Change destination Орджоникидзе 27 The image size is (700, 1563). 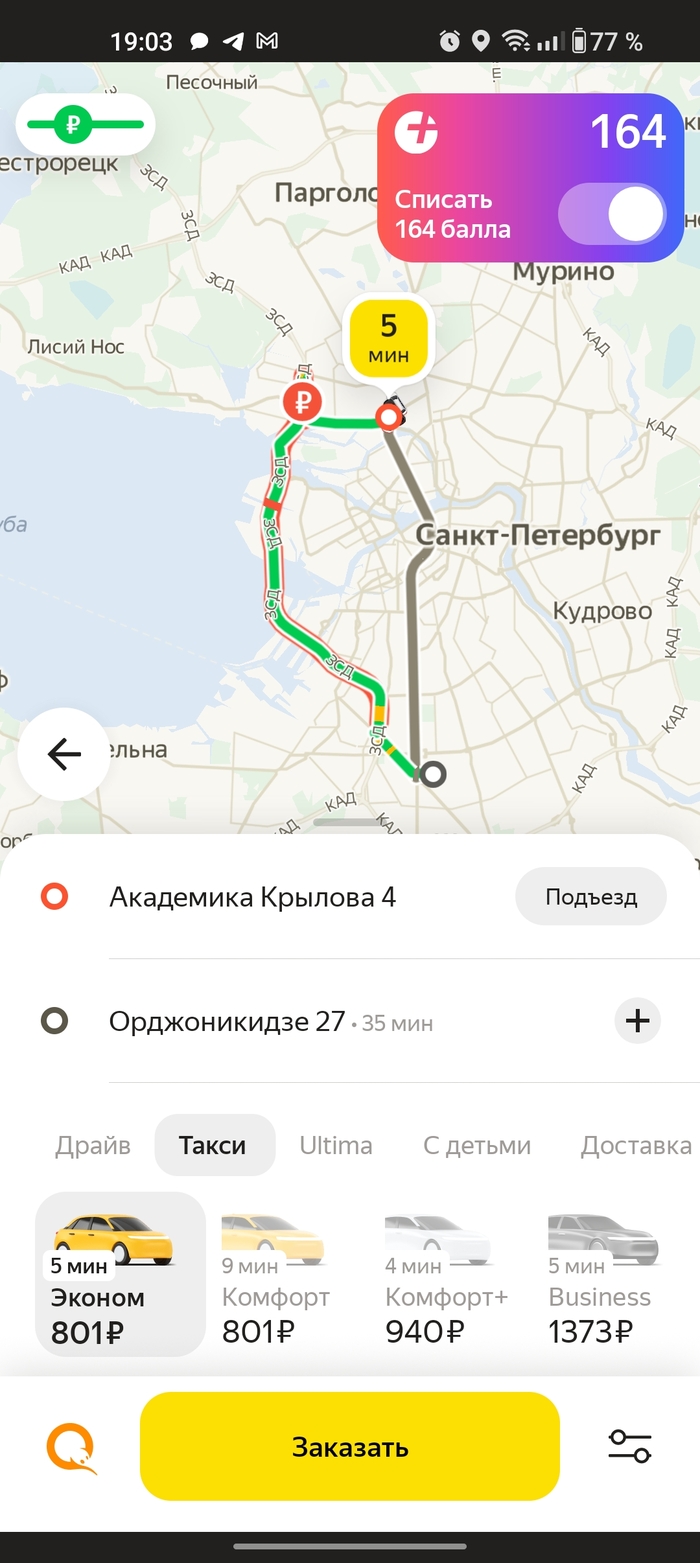pyautogui.click(x=227, y=1021)
